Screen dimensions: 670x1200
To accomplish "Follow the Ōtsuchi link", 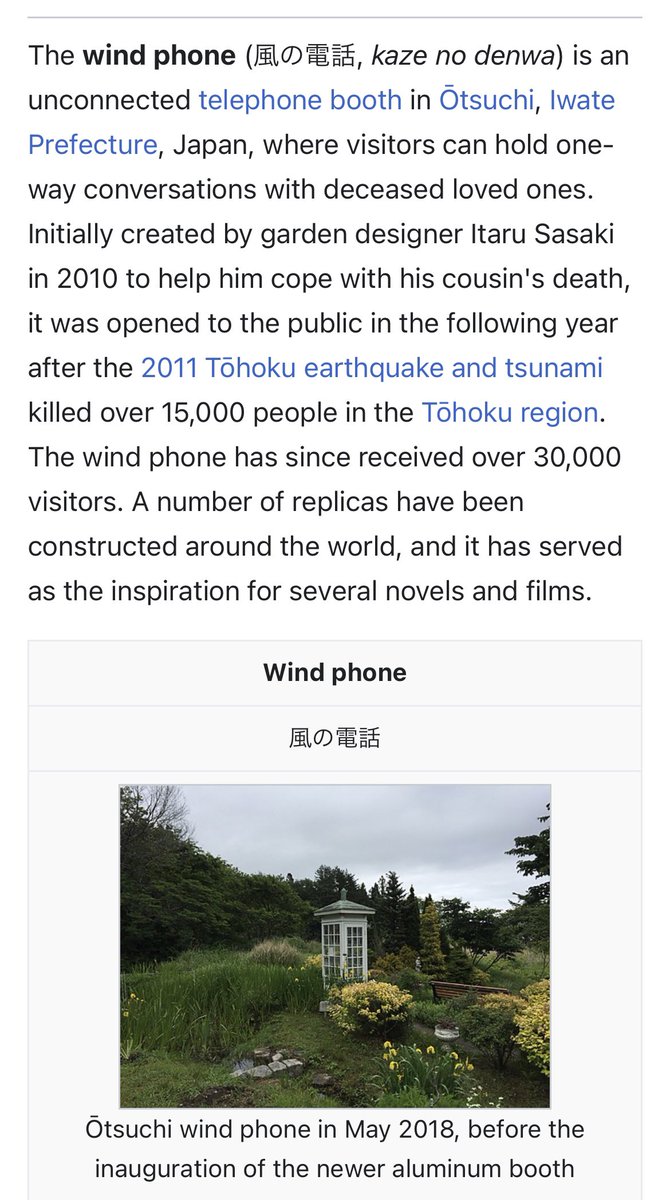I will coord(486,100).
